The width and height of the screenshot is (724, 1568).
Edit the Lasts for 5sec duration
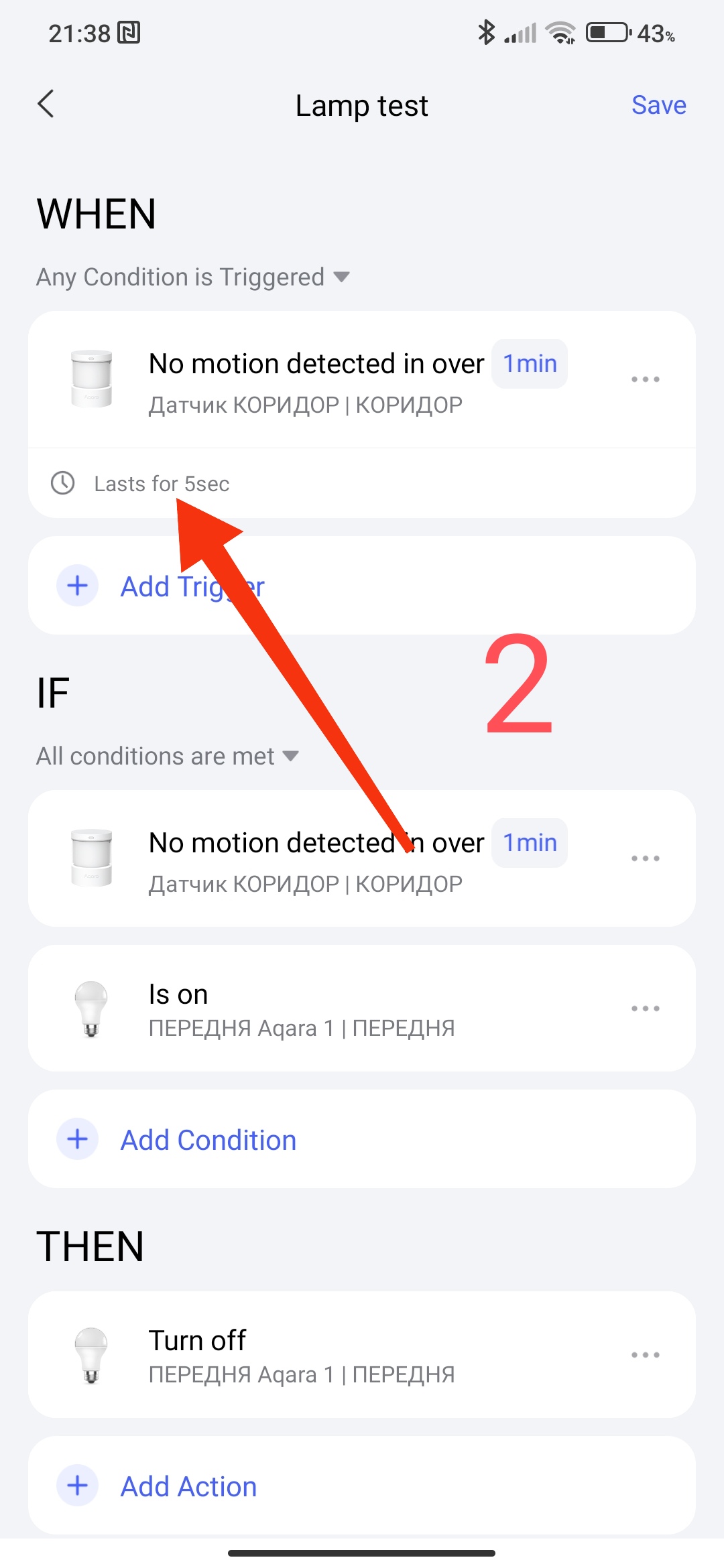[x=161, y=484]
